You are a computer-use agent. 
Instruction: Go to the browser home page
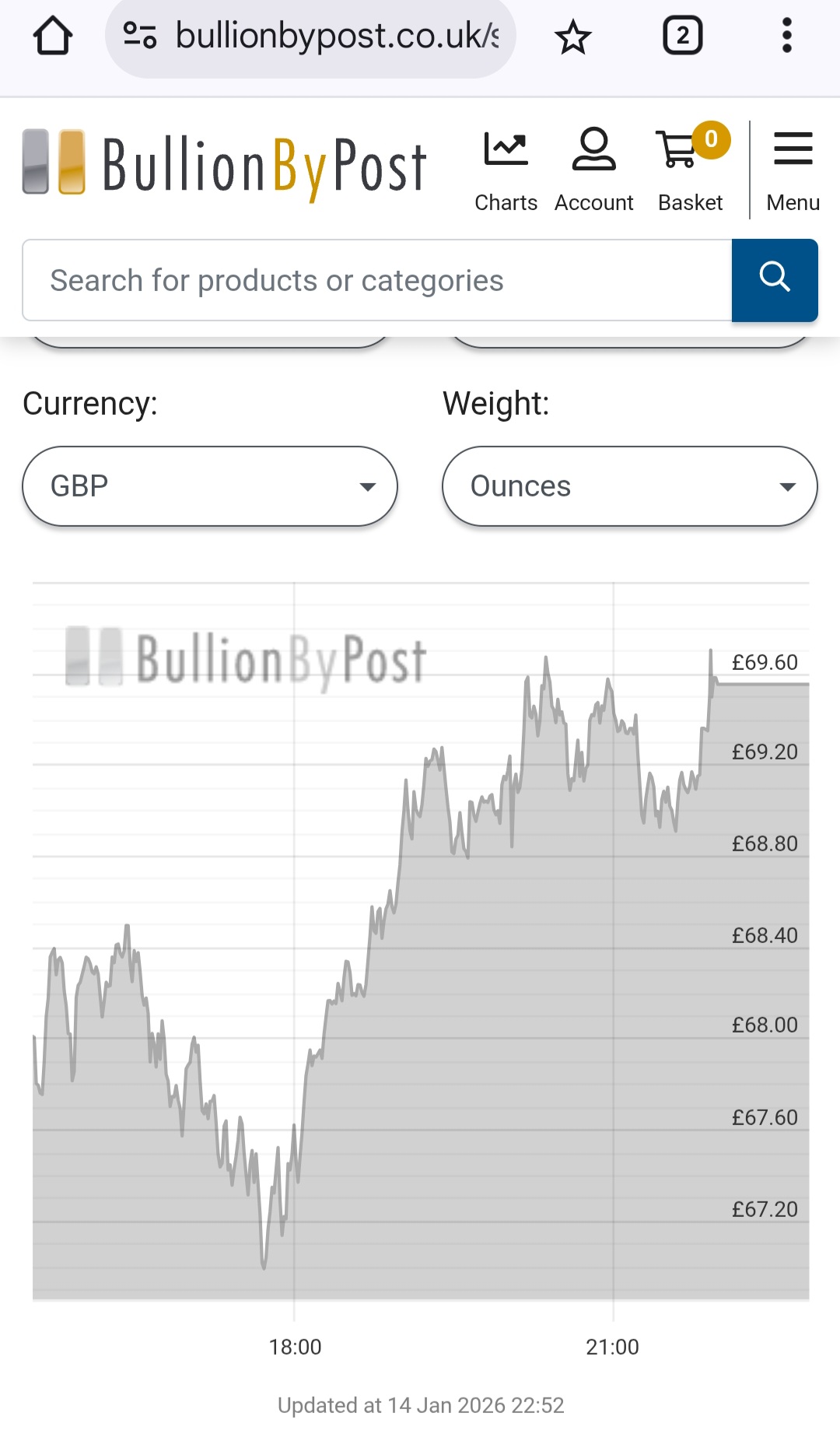click(53, 36)
